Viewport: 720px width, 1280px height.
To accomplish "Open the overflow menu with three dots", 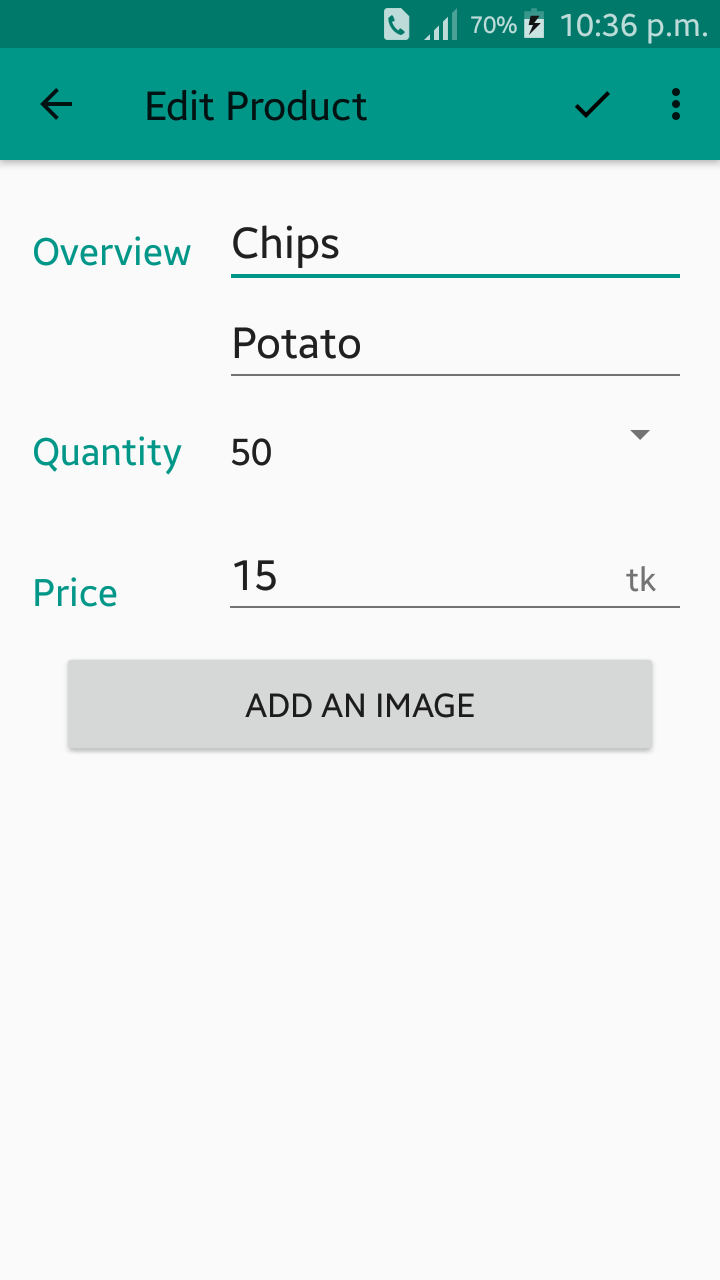I will click(x=675, y=104).
